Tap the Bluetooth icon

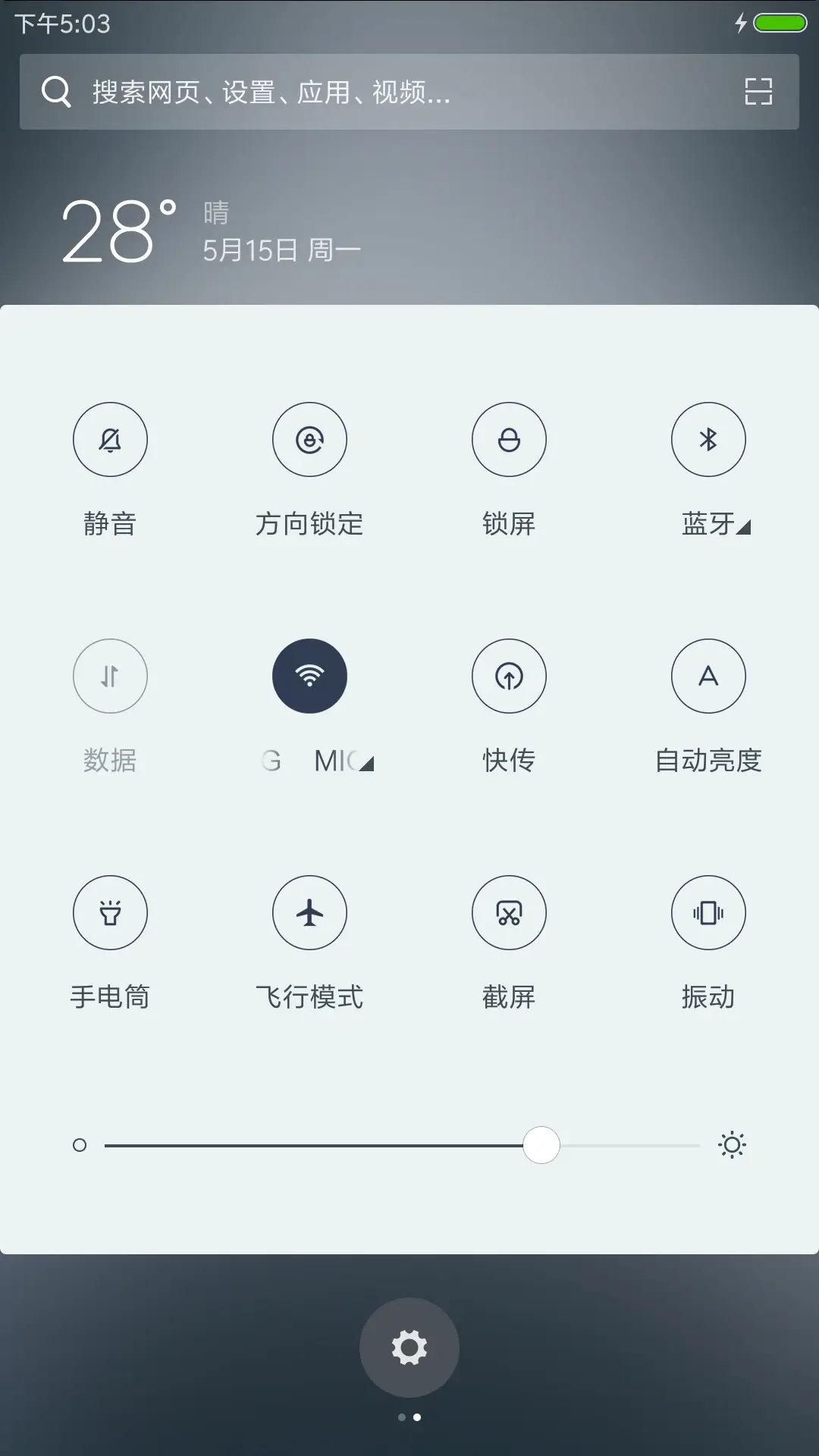click(x=708, y=439)
